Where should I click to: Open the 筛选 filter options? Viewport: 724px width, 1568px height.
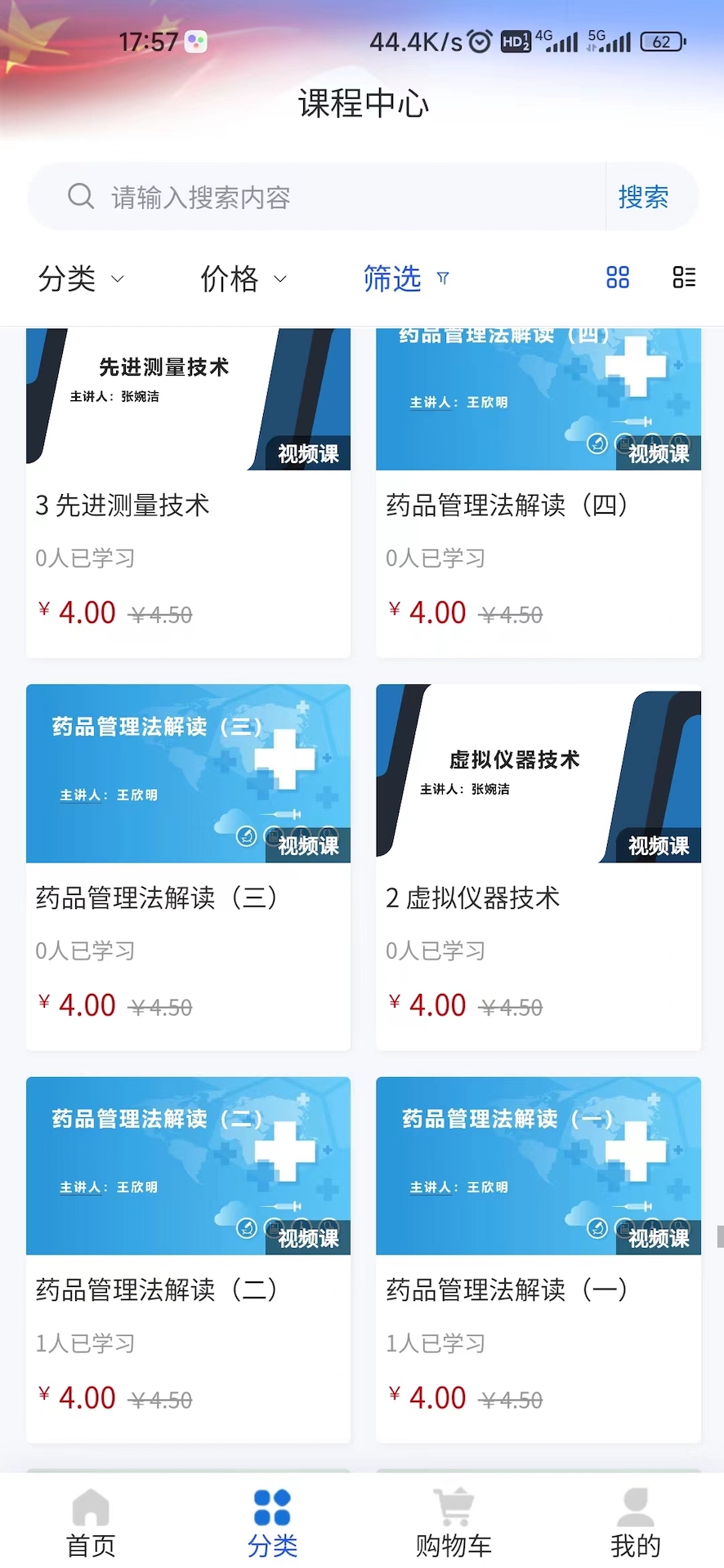393,278
